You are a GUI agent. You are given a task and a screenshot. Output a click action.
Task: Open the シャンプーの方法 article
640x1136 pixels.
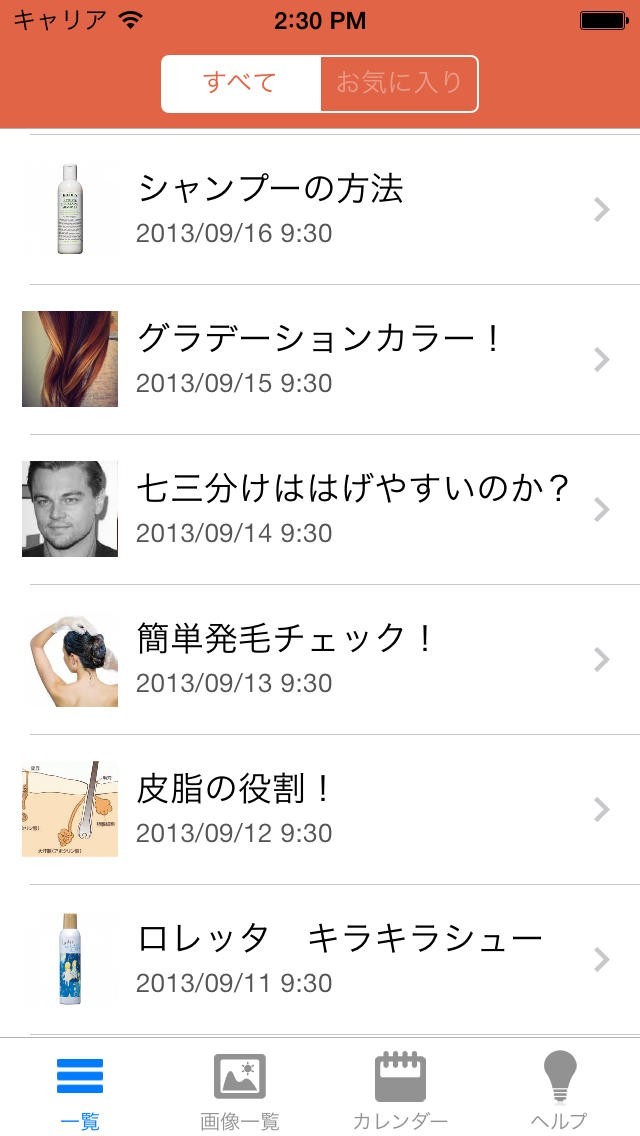(320, 209)
